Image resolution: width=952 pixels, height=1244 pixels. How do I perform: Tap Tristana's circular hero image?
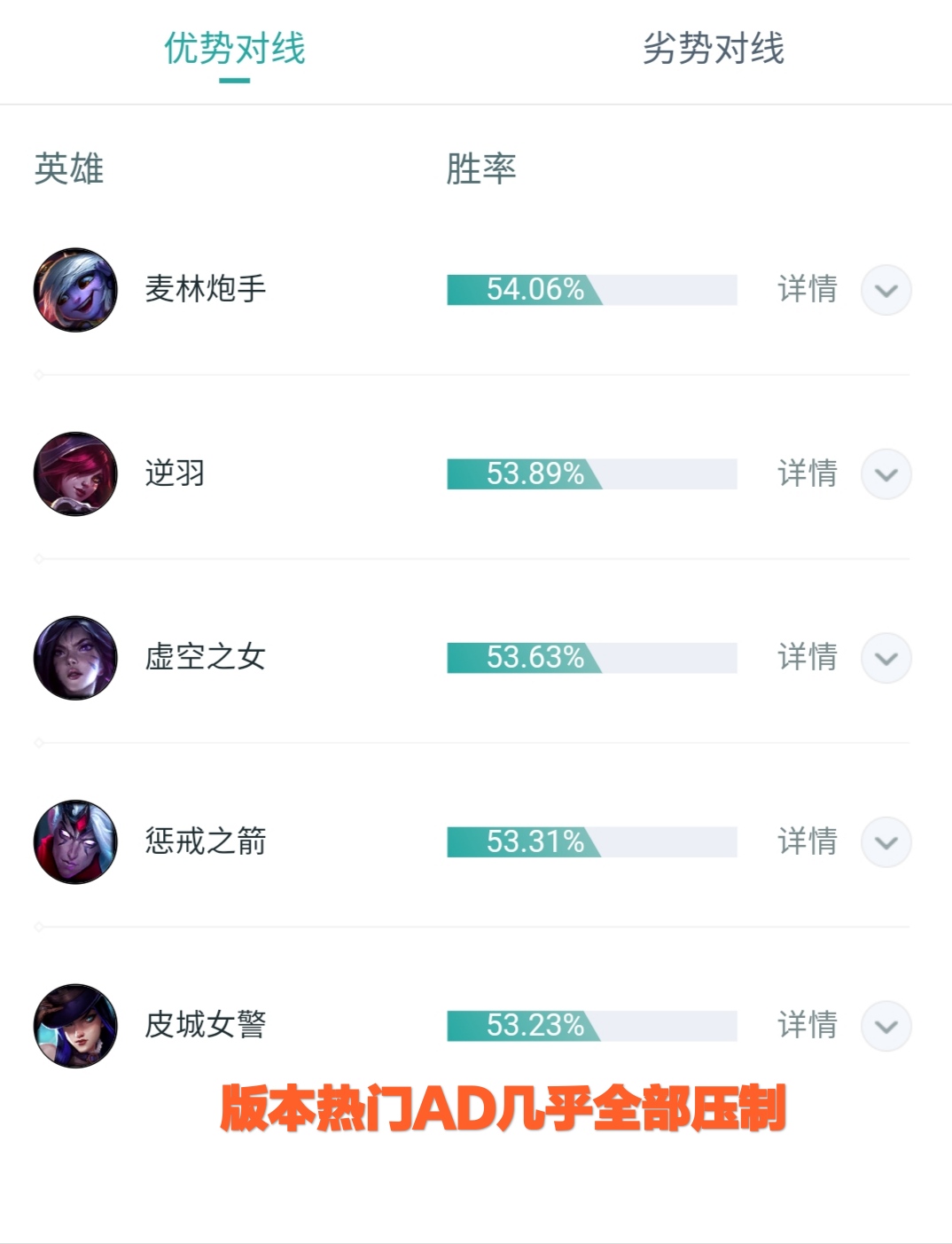pyautogui.click(x=75, y=290)
